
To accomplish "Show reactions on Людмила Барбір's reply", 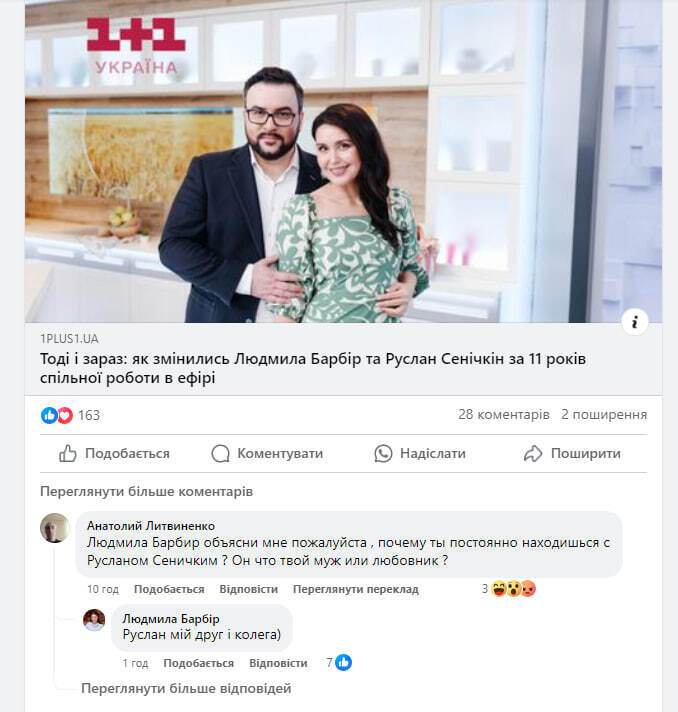I will pos(338,662).
